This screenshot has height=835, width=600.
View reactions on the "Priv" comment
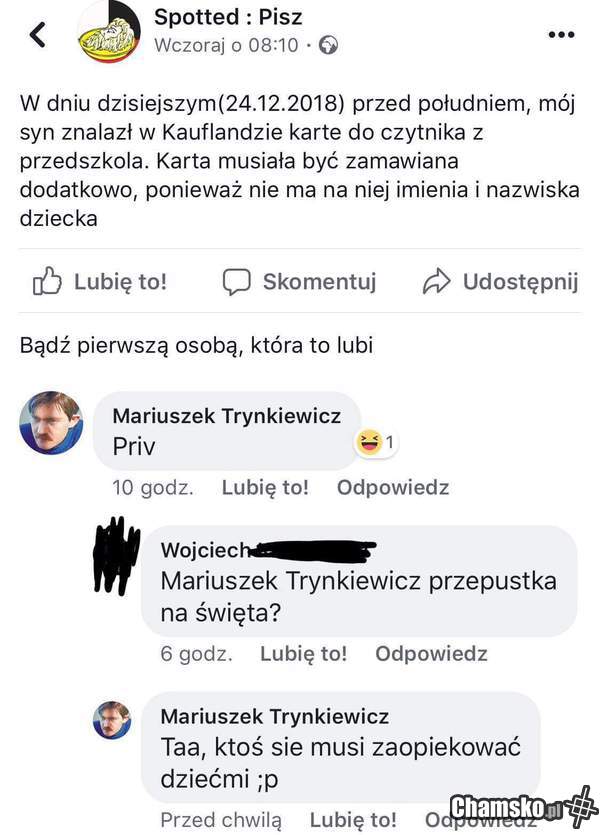click(376, 441)
